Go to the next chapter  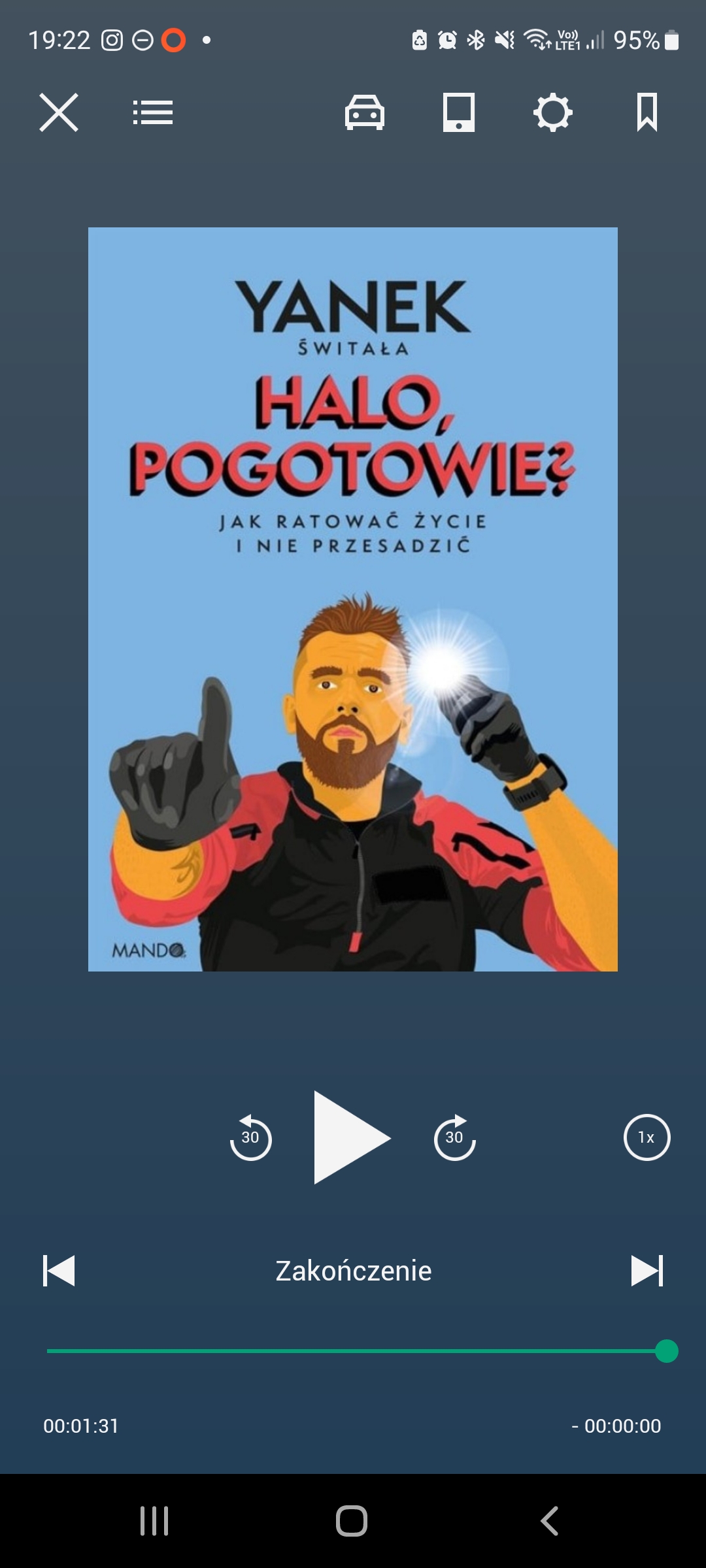(647, 1271)
